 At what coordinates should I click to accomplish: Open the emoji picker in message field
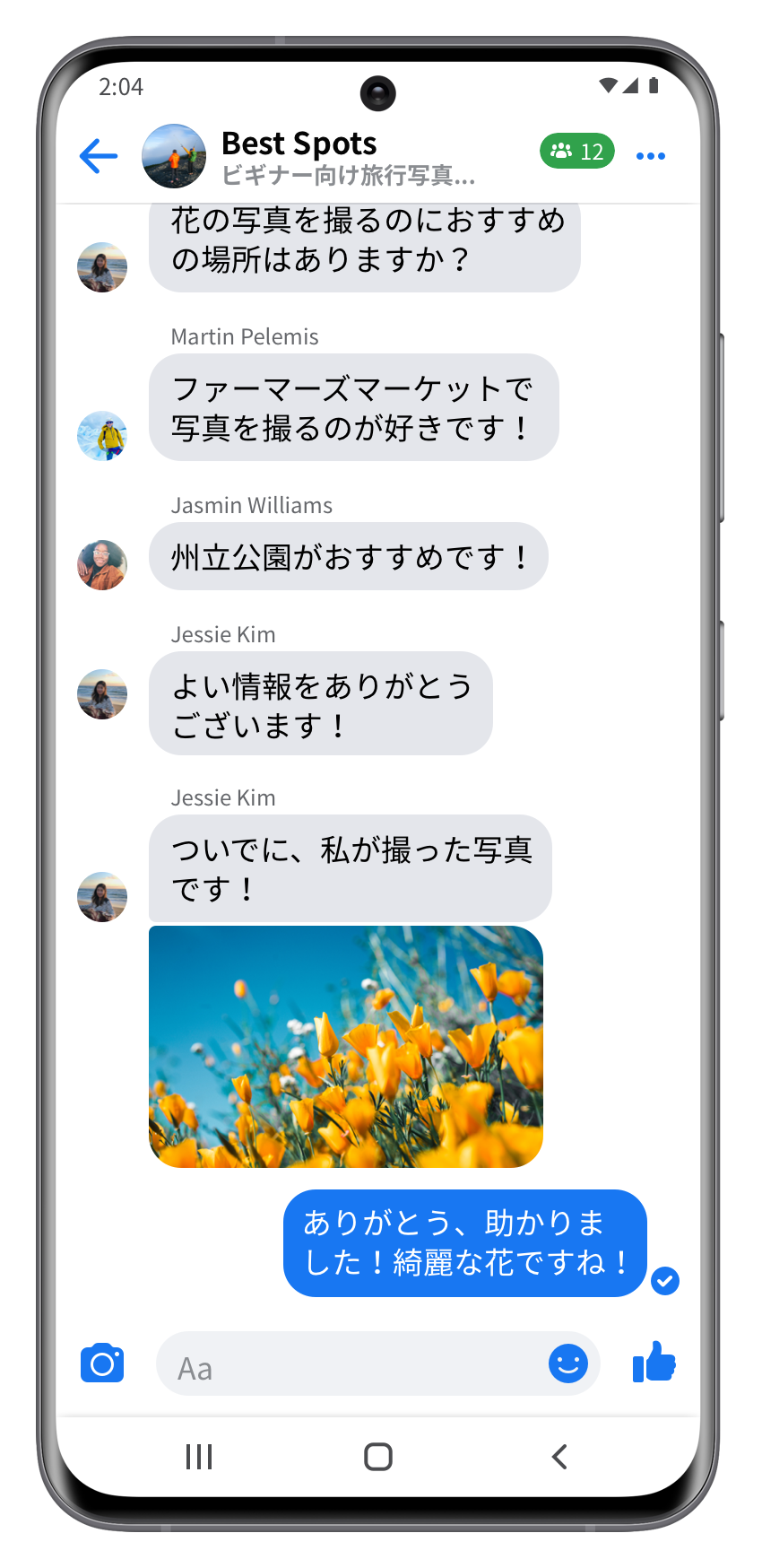[567, 1363]
